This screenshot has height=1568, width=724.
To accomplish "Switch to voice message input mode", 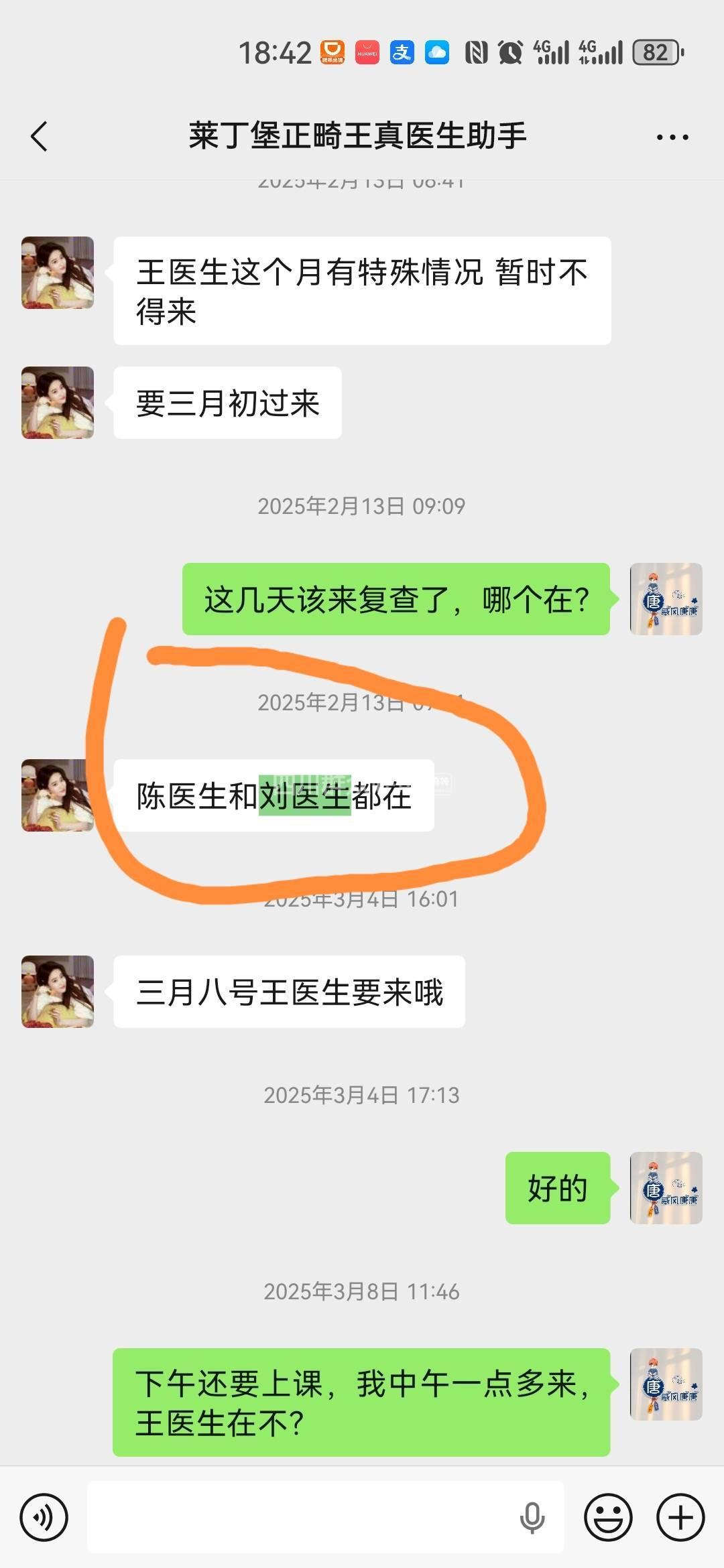I will click(x=44, y=1517).
